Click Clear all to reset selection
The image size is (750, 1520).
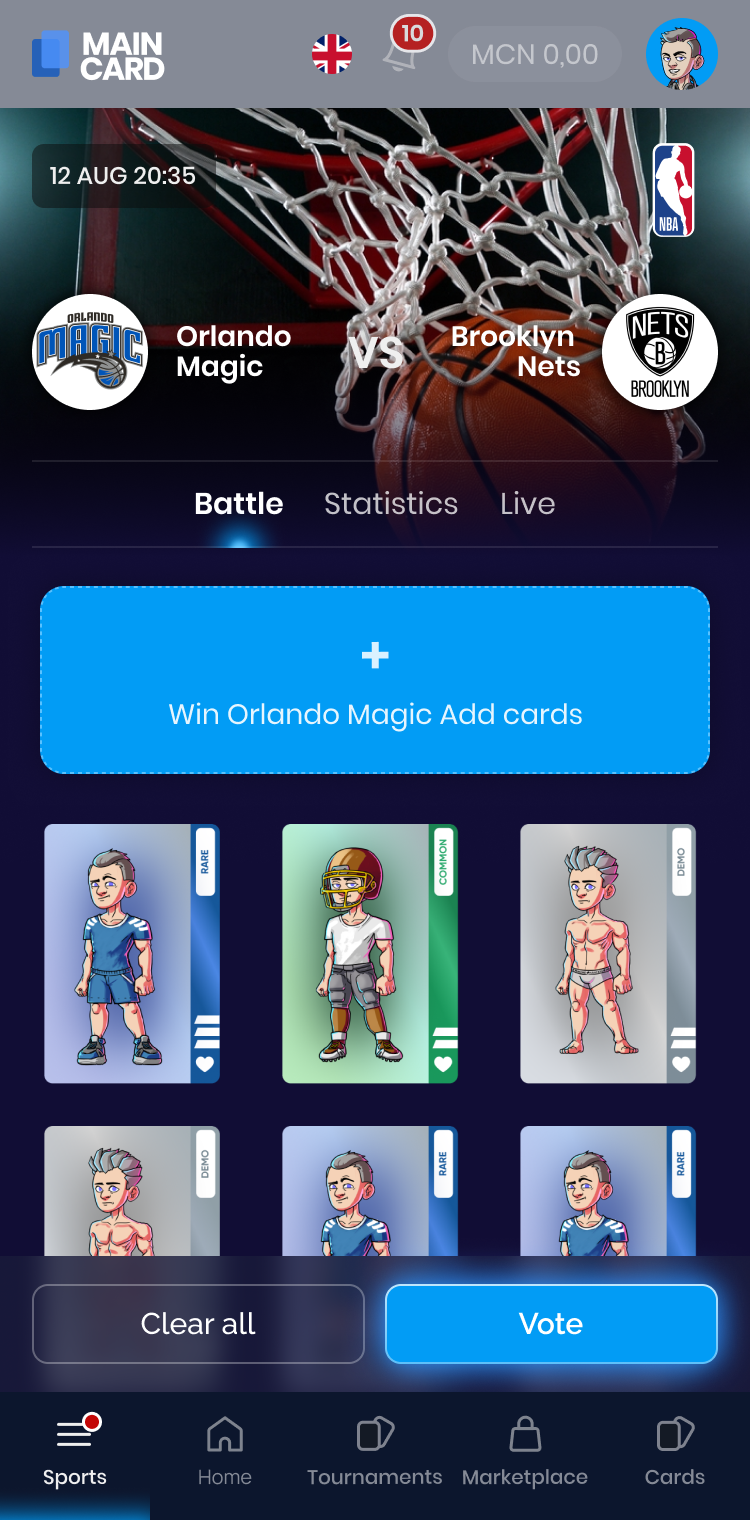(x=198, y=1324)
